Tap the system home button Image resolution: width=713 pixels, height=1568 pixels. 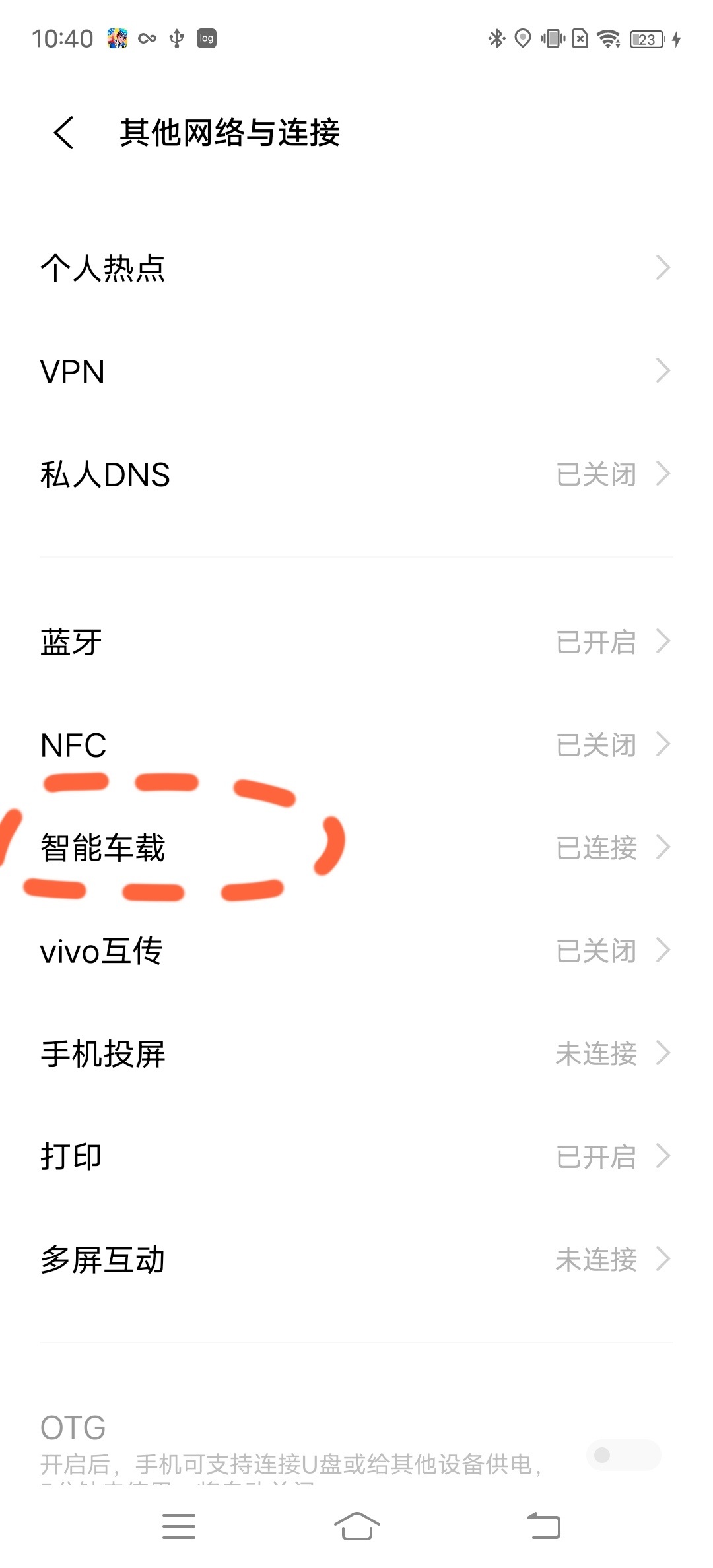(356, 1526)
